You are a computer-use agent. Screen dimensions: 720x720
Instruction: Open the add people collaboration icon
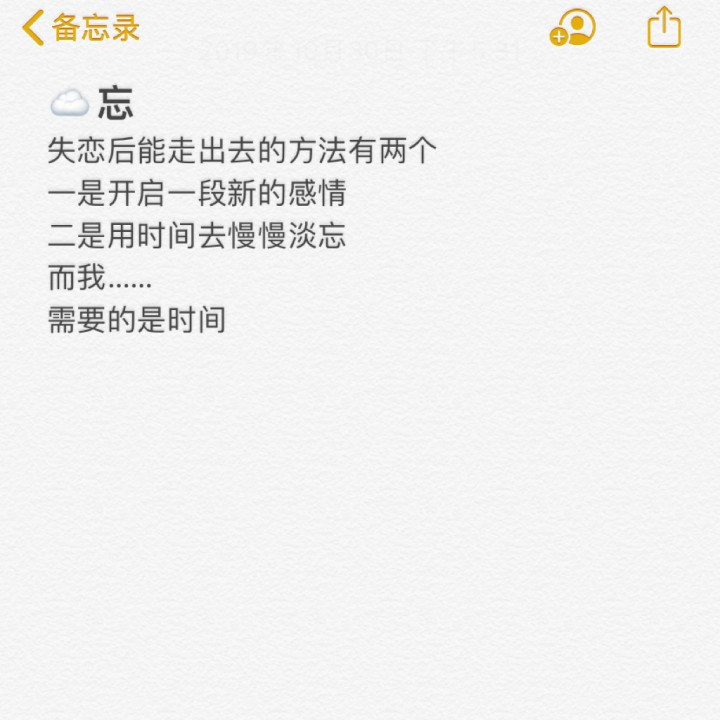tap(572, 28)
